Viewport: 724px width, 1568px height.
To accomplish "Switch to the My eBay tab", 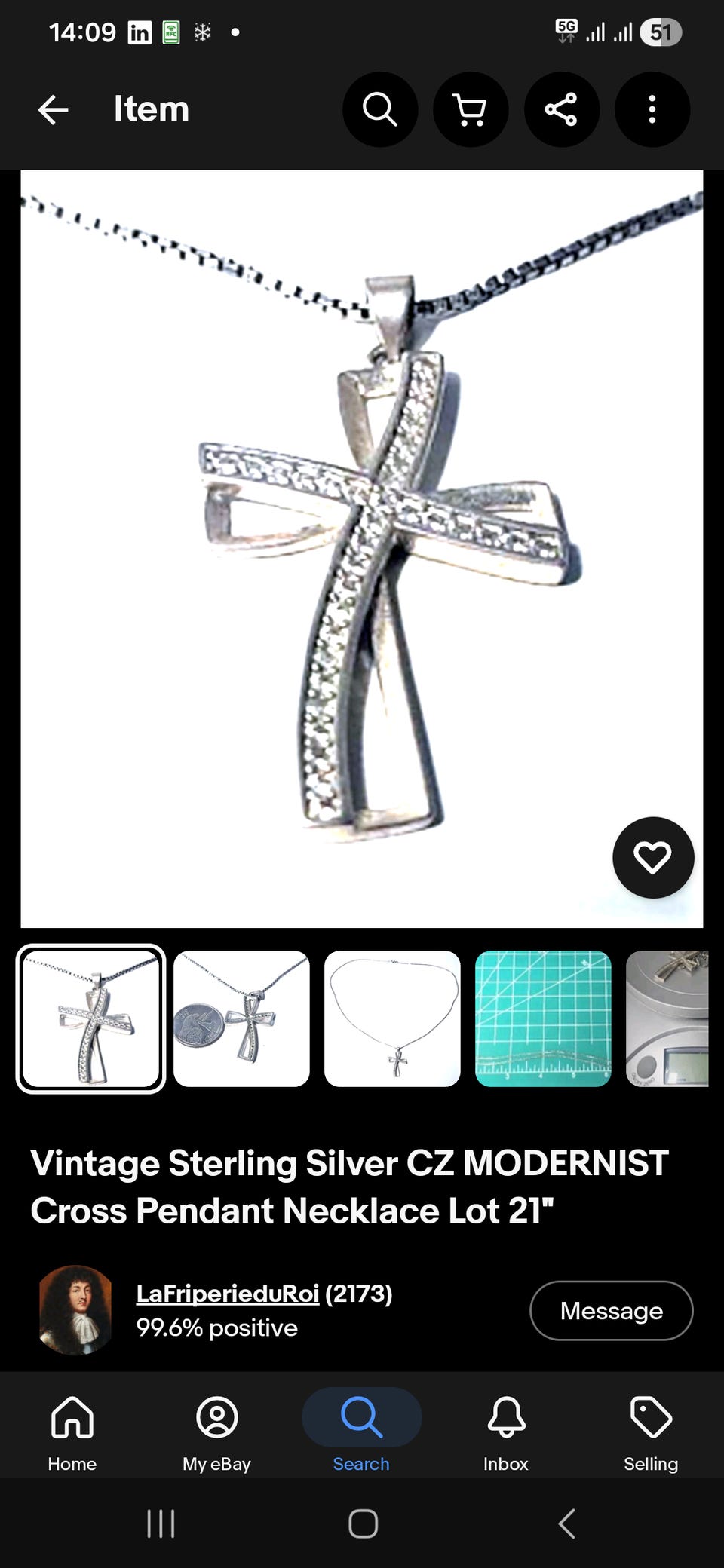I will tap(216, 1432).
